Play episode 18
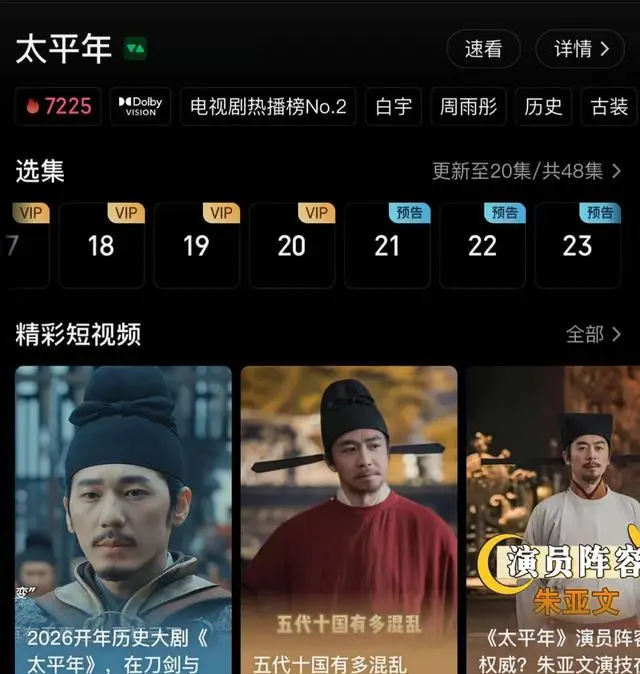Viewport: 640px width, 674px height. (101, 246)
